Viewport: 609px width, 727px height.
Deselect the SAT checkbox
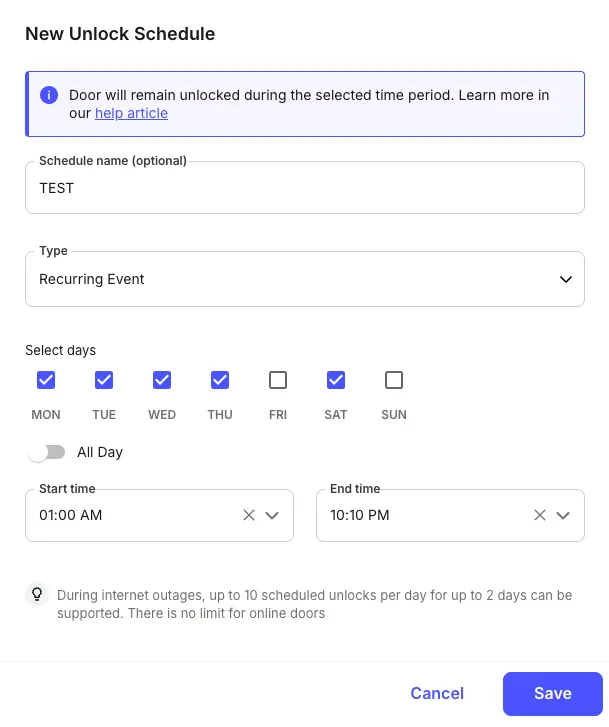coord(336,380)
